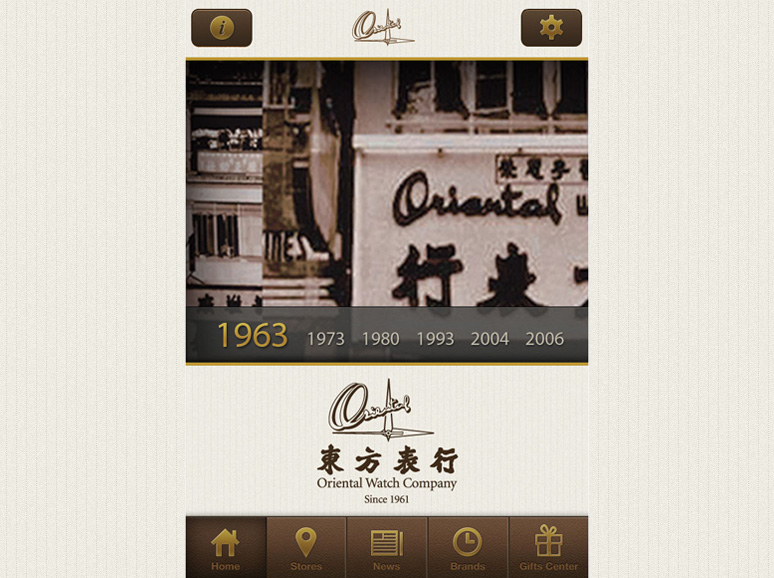Switch to the Brands tab
Screen dimensions: 774x578
tap(467, 548)
